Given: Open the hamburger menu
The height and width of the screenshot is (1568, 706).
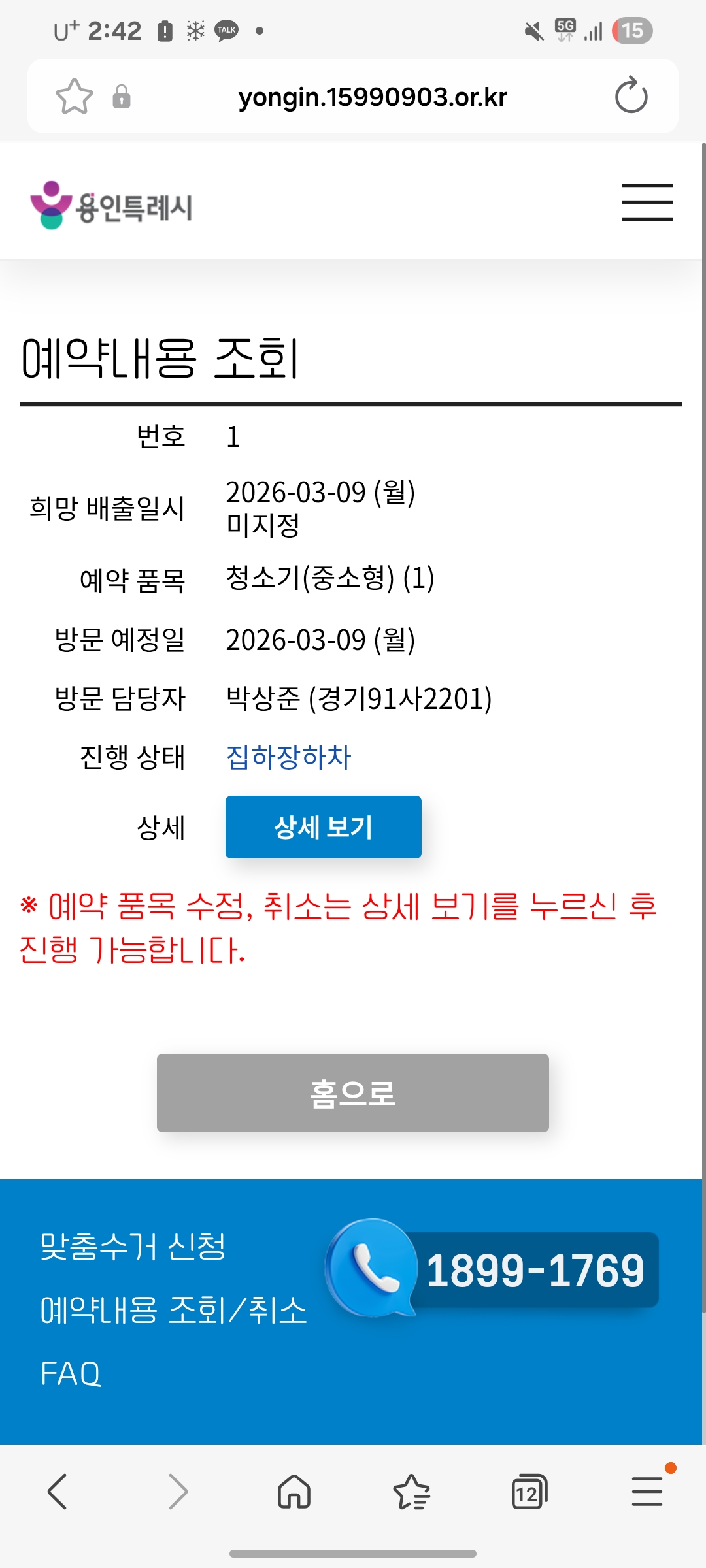Looking at the screenshot, I should [647, 202].
